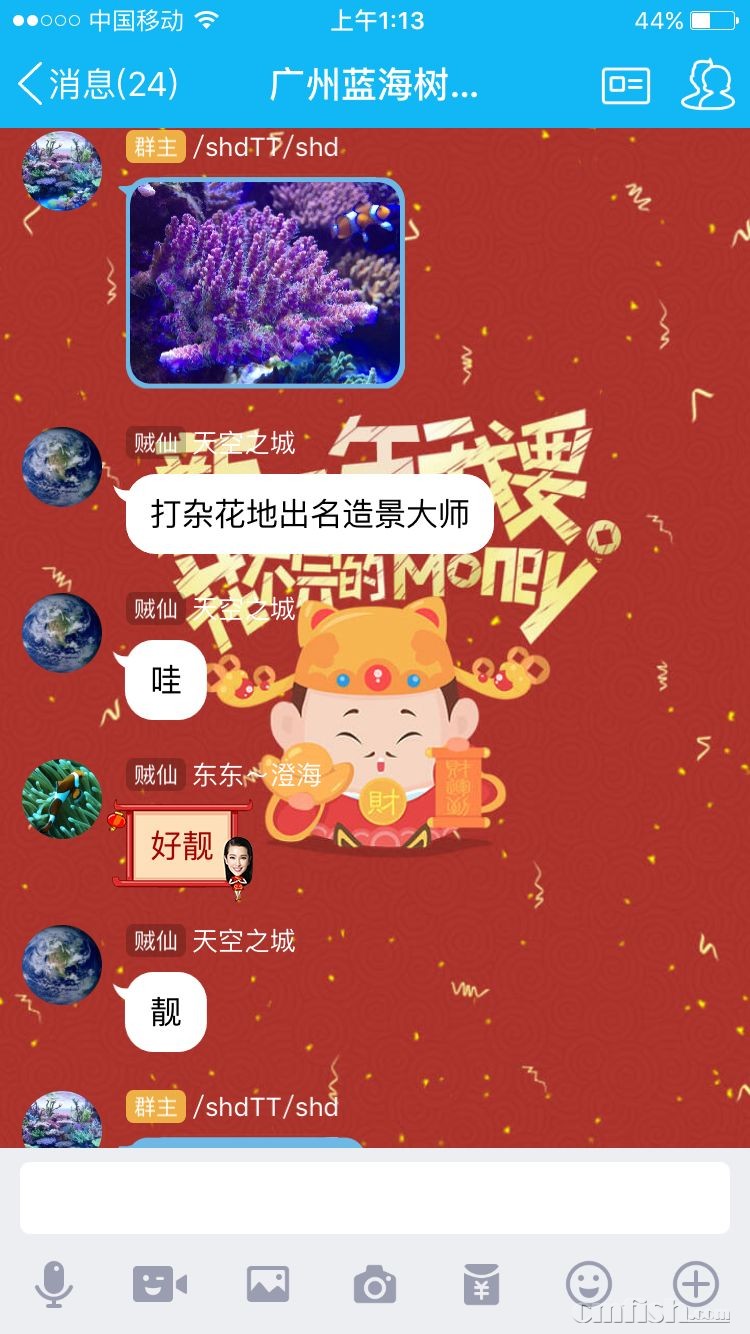Tap 天空之城's Earth avatar

point(60,465)
